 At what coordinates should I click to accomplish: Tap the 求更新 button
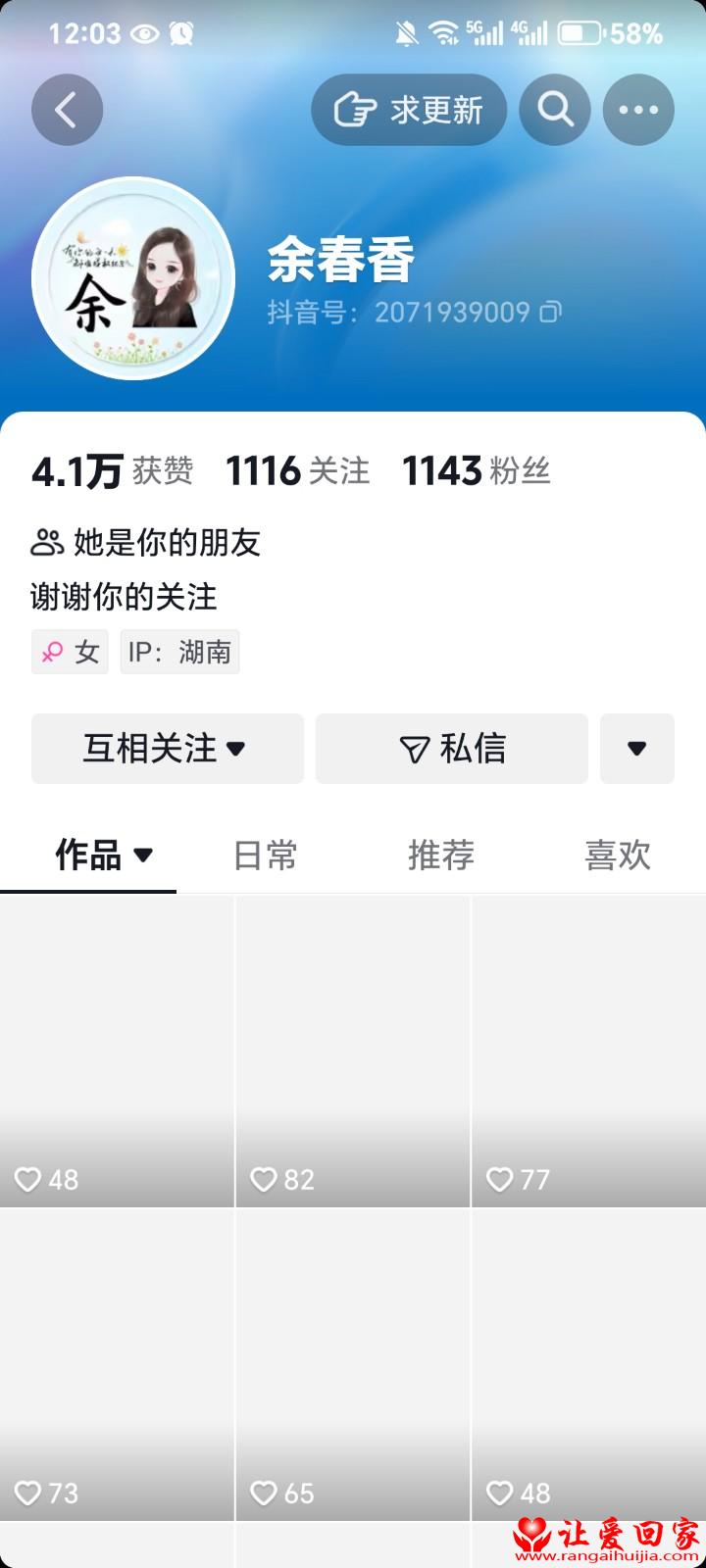[x=409, y=110]
